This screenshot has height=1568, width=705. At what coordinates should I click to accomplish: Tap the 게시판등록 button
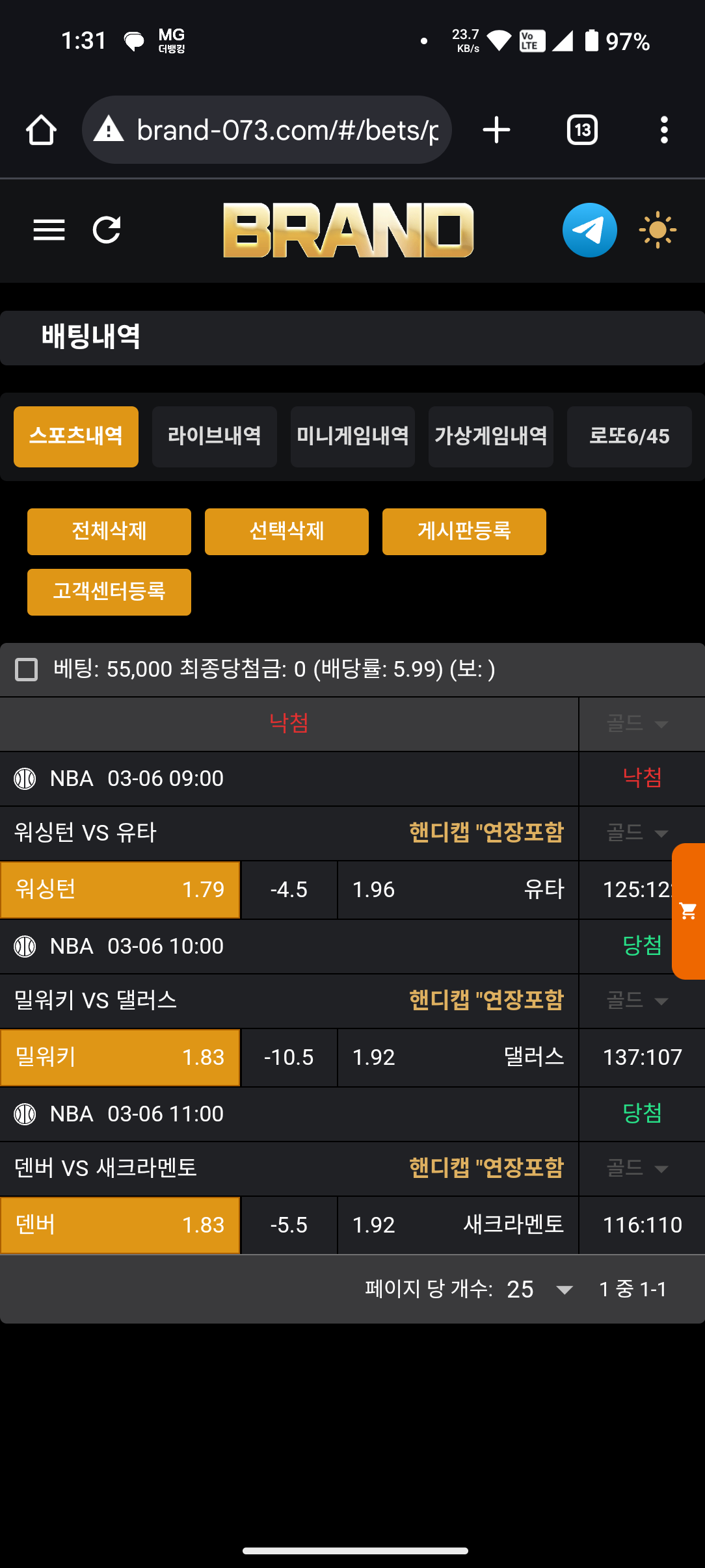(464, 531)
